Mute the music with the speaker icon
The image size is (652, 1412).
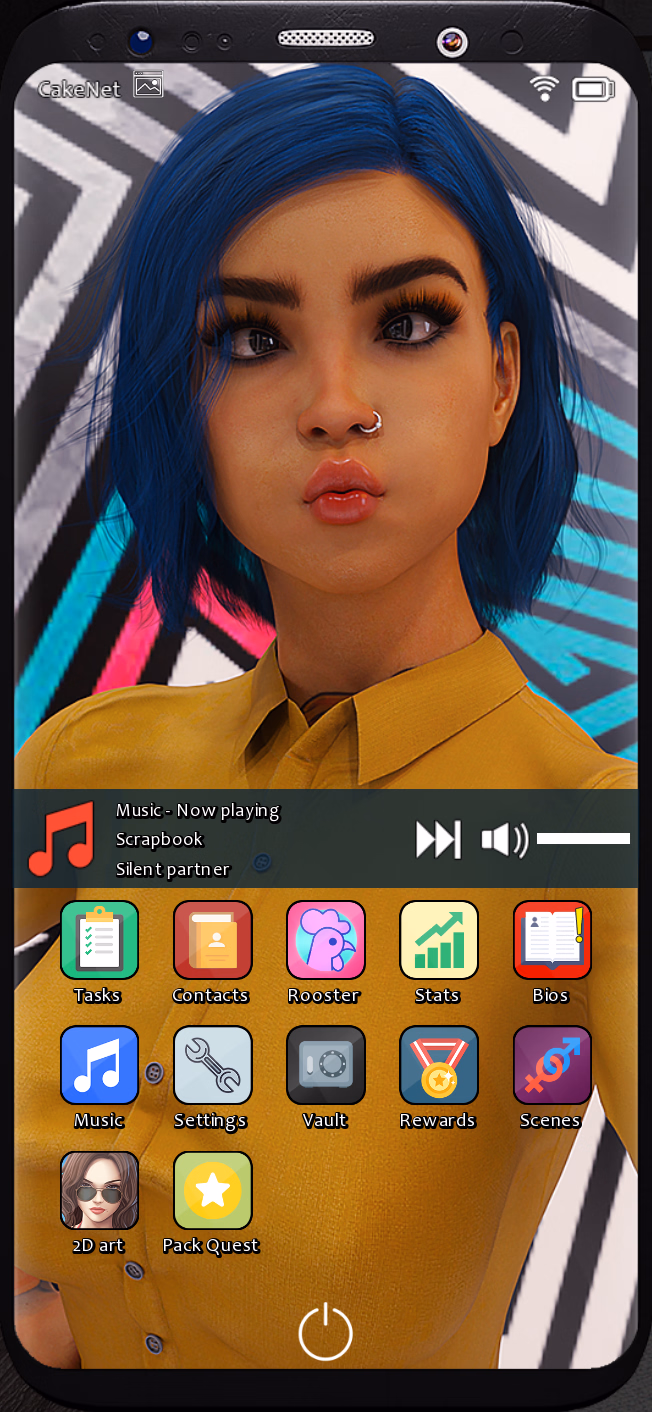click(x=504, y=839)
